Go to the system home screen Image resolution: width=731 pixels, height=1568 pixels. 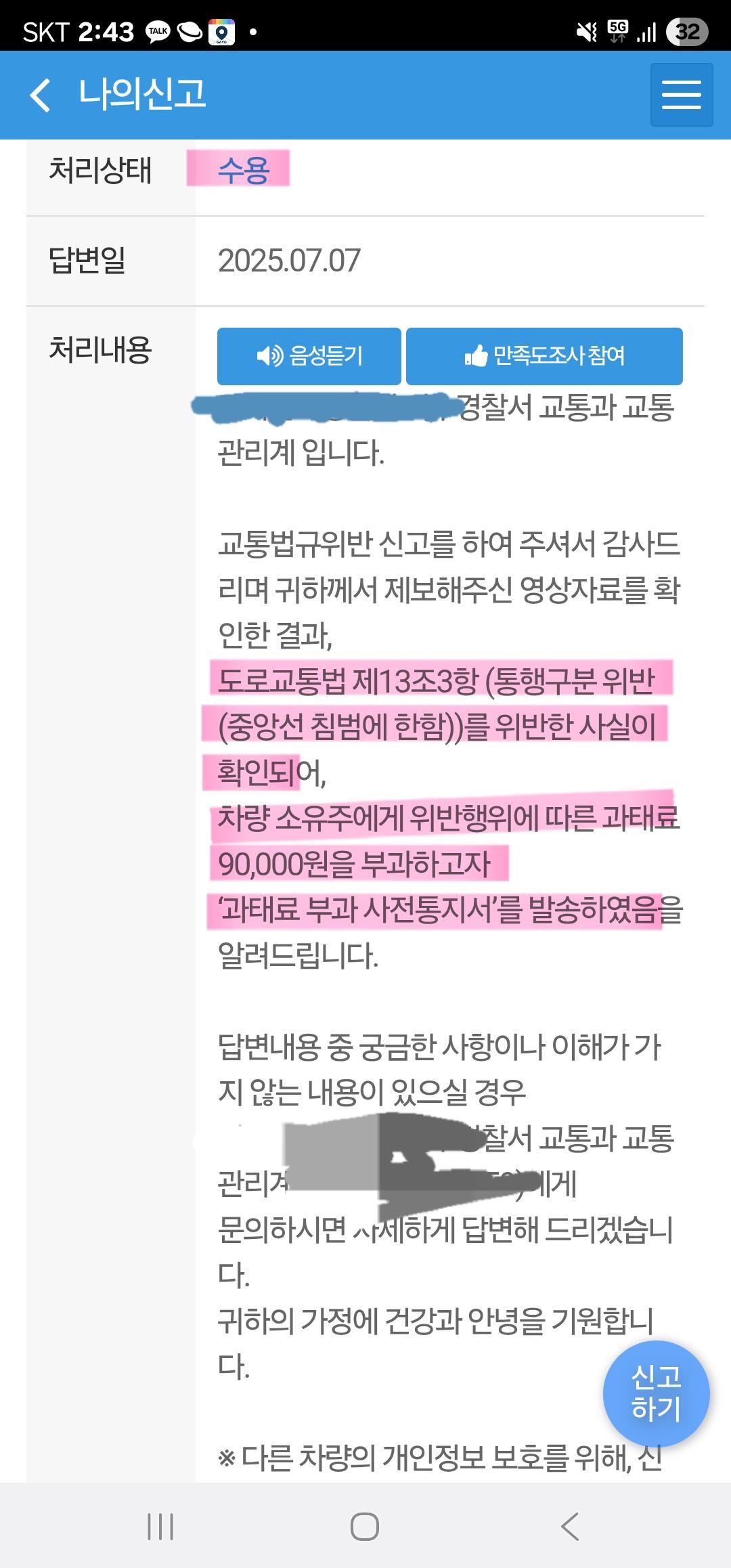pos(365,1527)
